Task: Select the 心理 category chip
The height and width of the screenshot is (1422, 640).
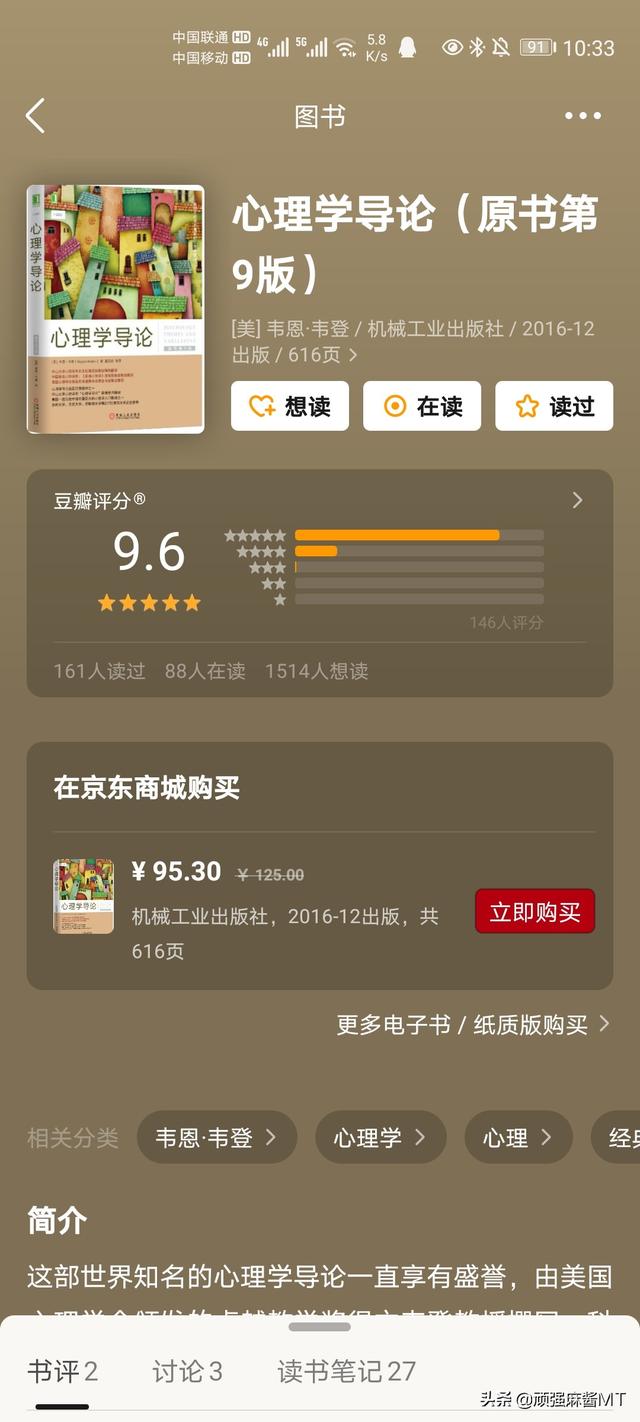Action: coord(518,1137)
